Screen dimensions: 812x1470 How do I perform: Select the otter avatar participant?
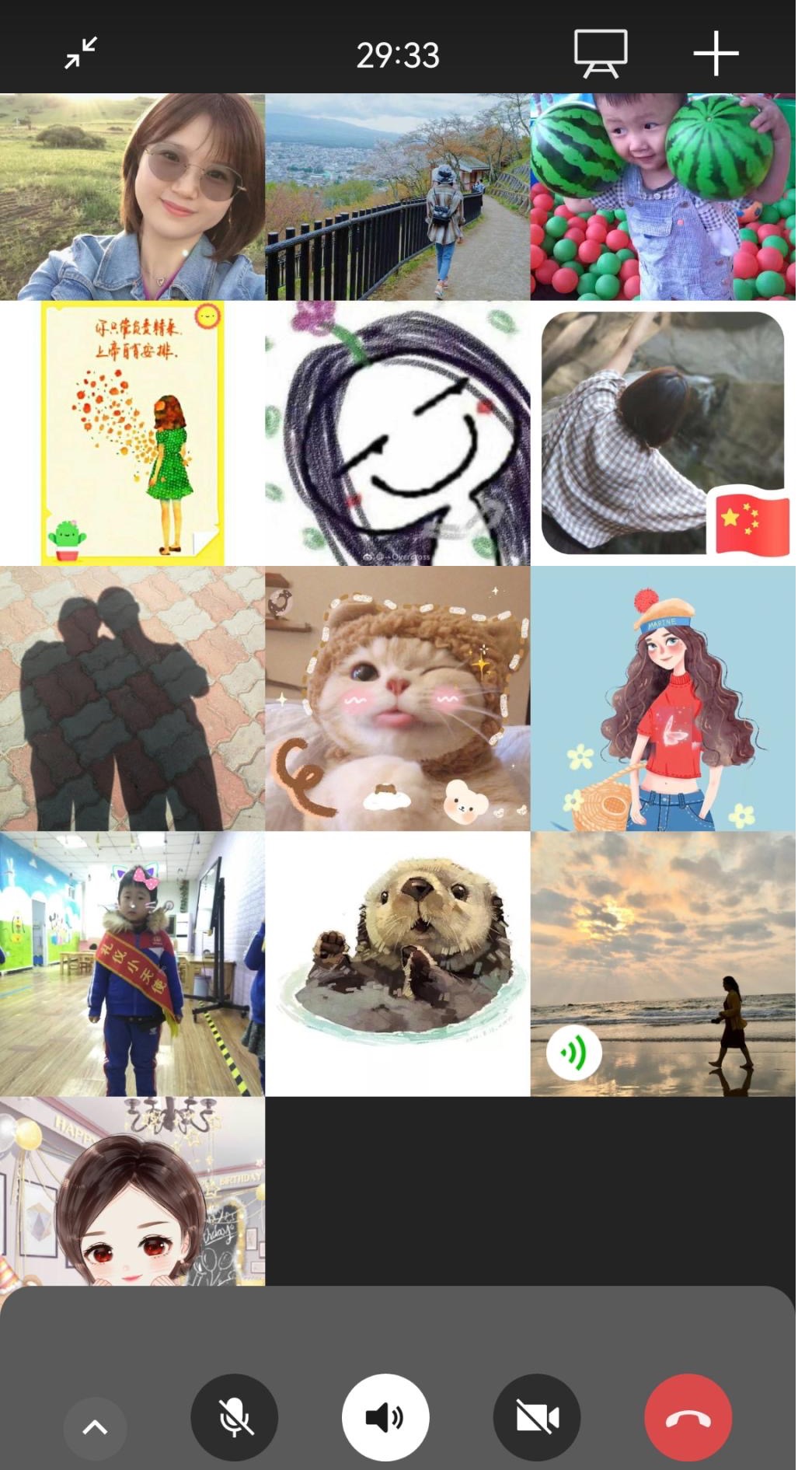397,964
